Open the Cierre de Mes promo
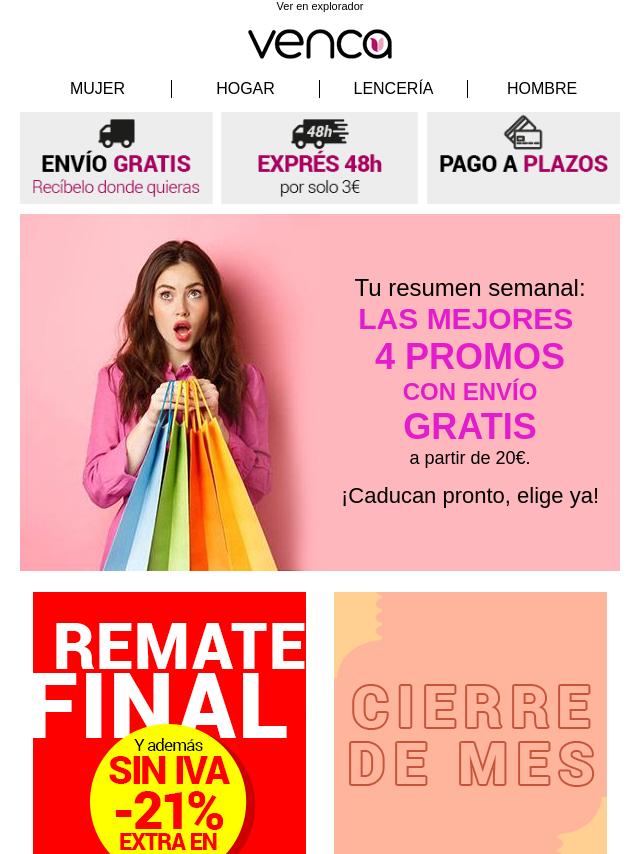Viewport: 640px width, 854px height. tap(470, 722)
